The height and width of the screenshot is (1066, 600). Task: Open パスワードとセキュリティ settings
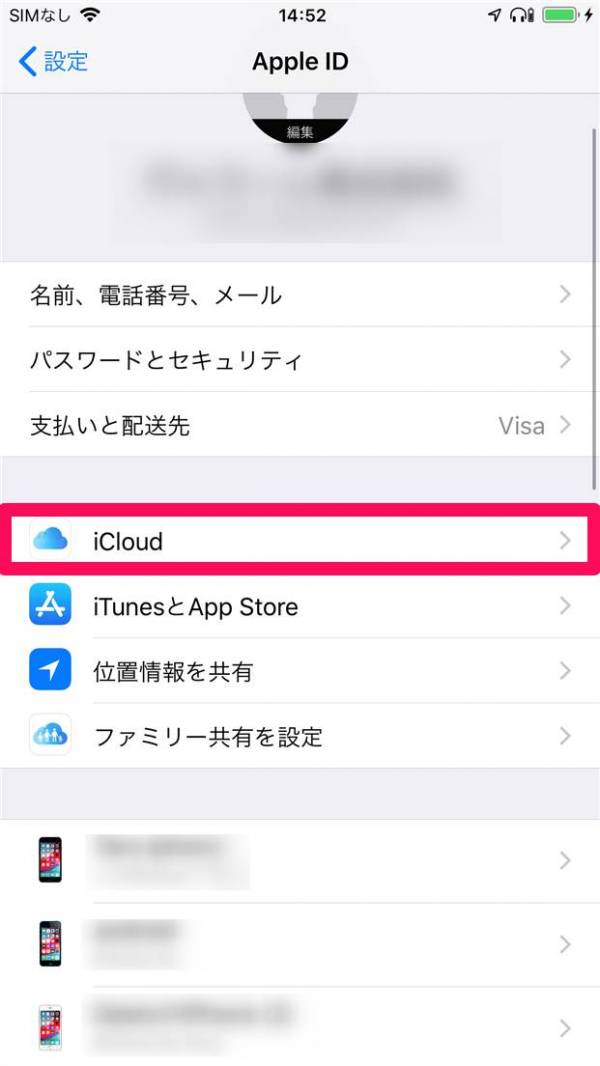tap(300, 360)
